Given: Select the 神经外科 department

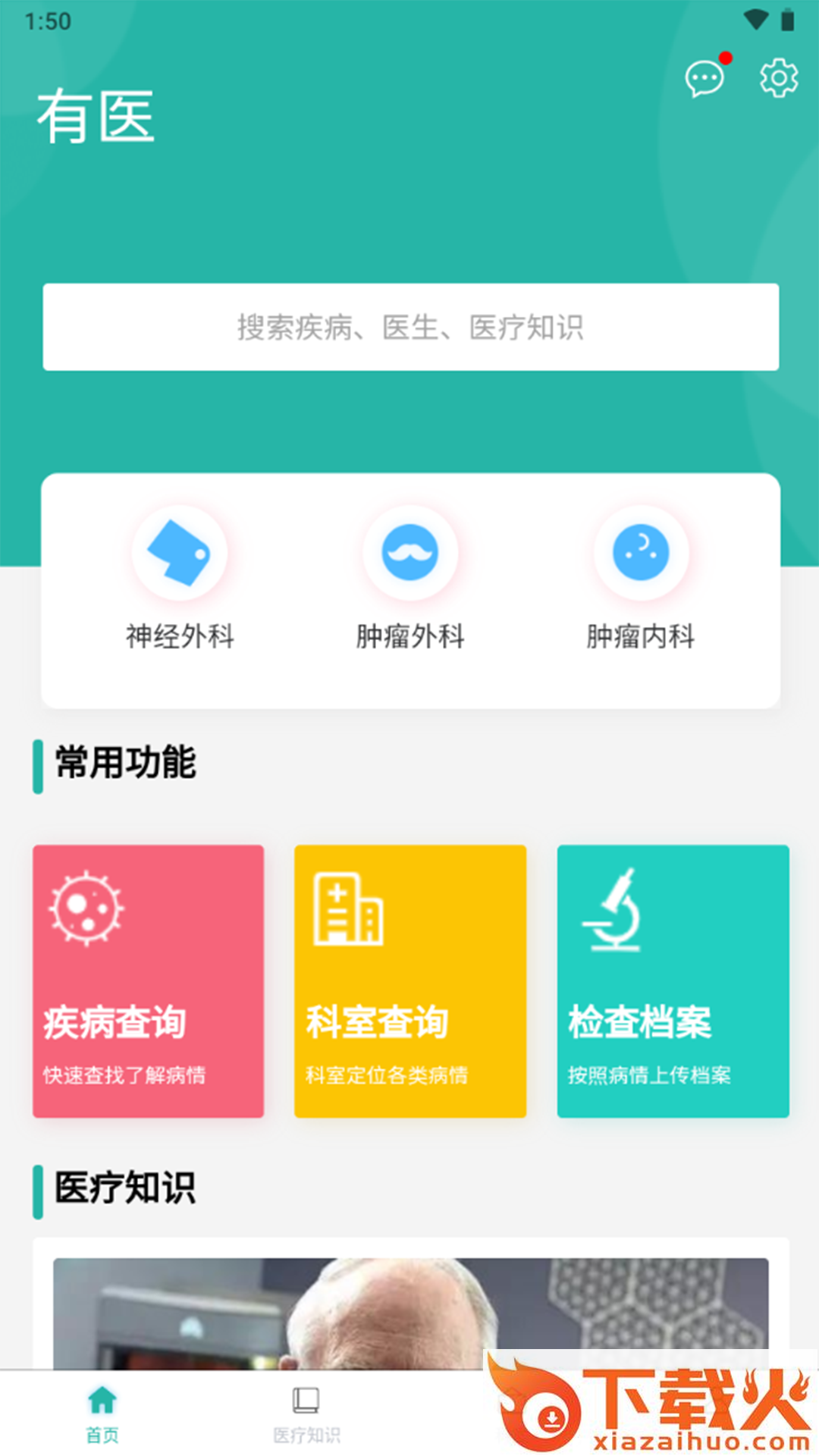Looking at the screenshot, I should coord(180,579).
